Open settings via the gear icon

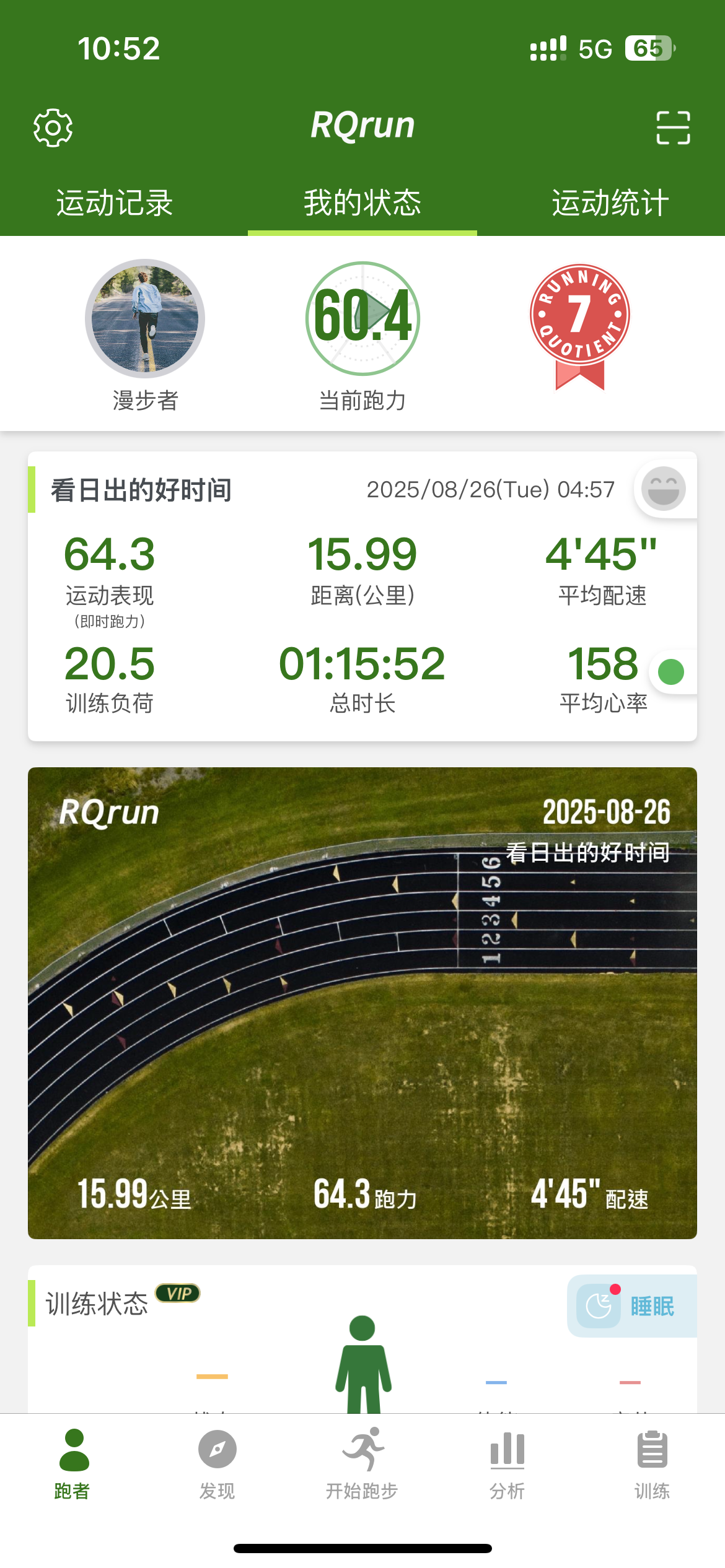[x=53, y=128]
